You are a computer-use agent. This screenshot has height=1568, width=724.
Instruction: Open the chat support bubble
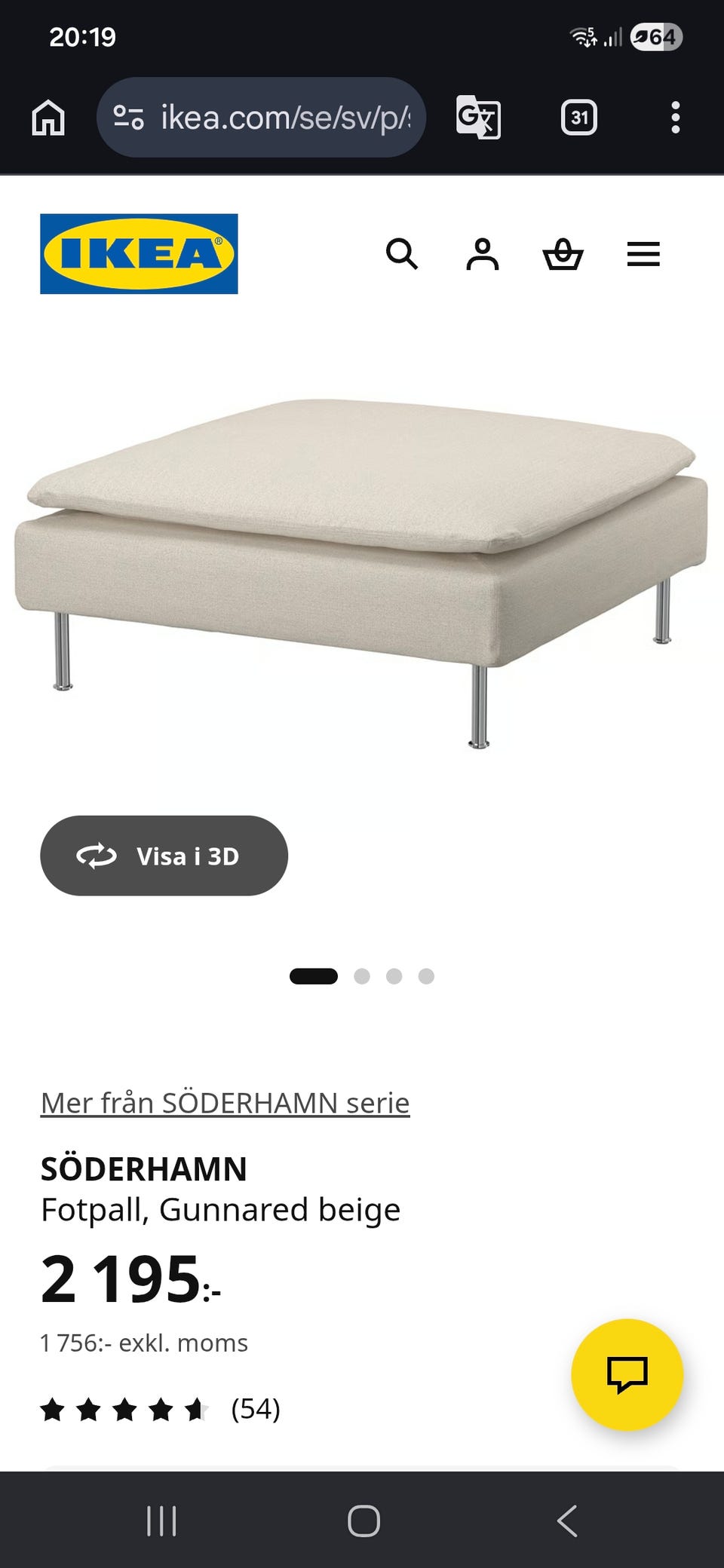click(x=628, y=1377)
